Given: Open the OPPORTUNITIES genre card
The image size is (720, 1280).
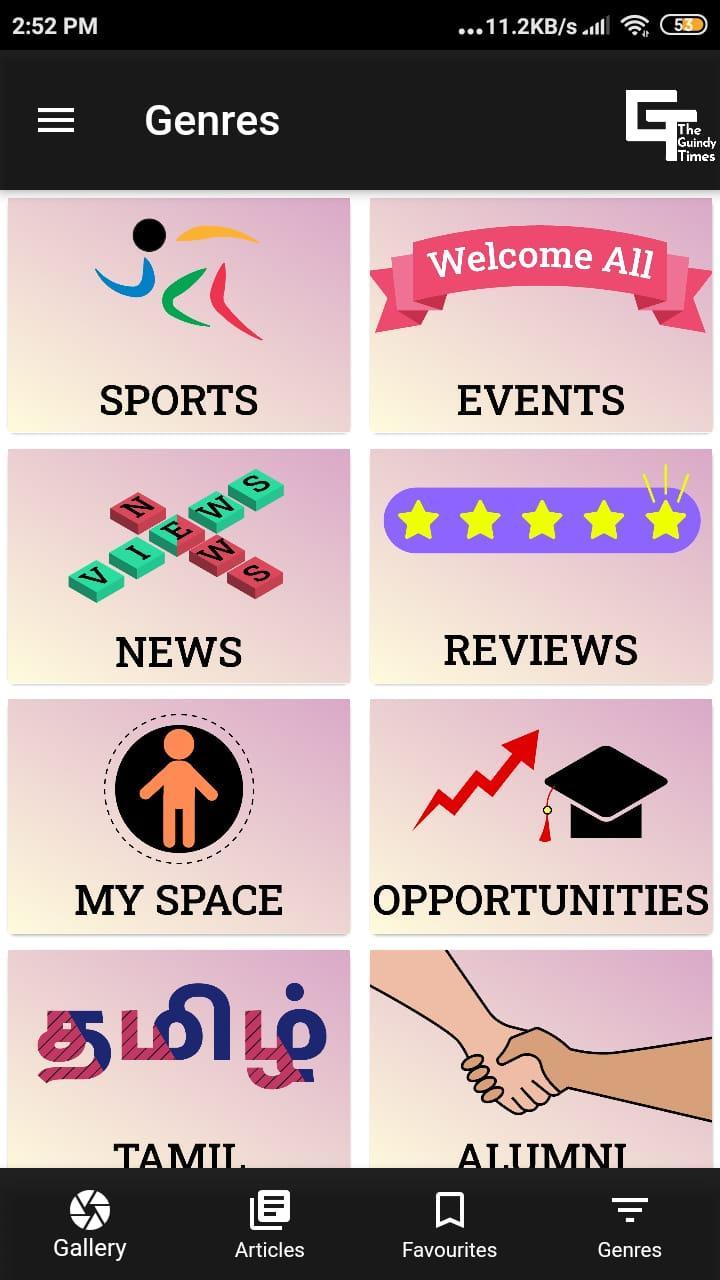Looking at the screenshot, I should (541, 816).
